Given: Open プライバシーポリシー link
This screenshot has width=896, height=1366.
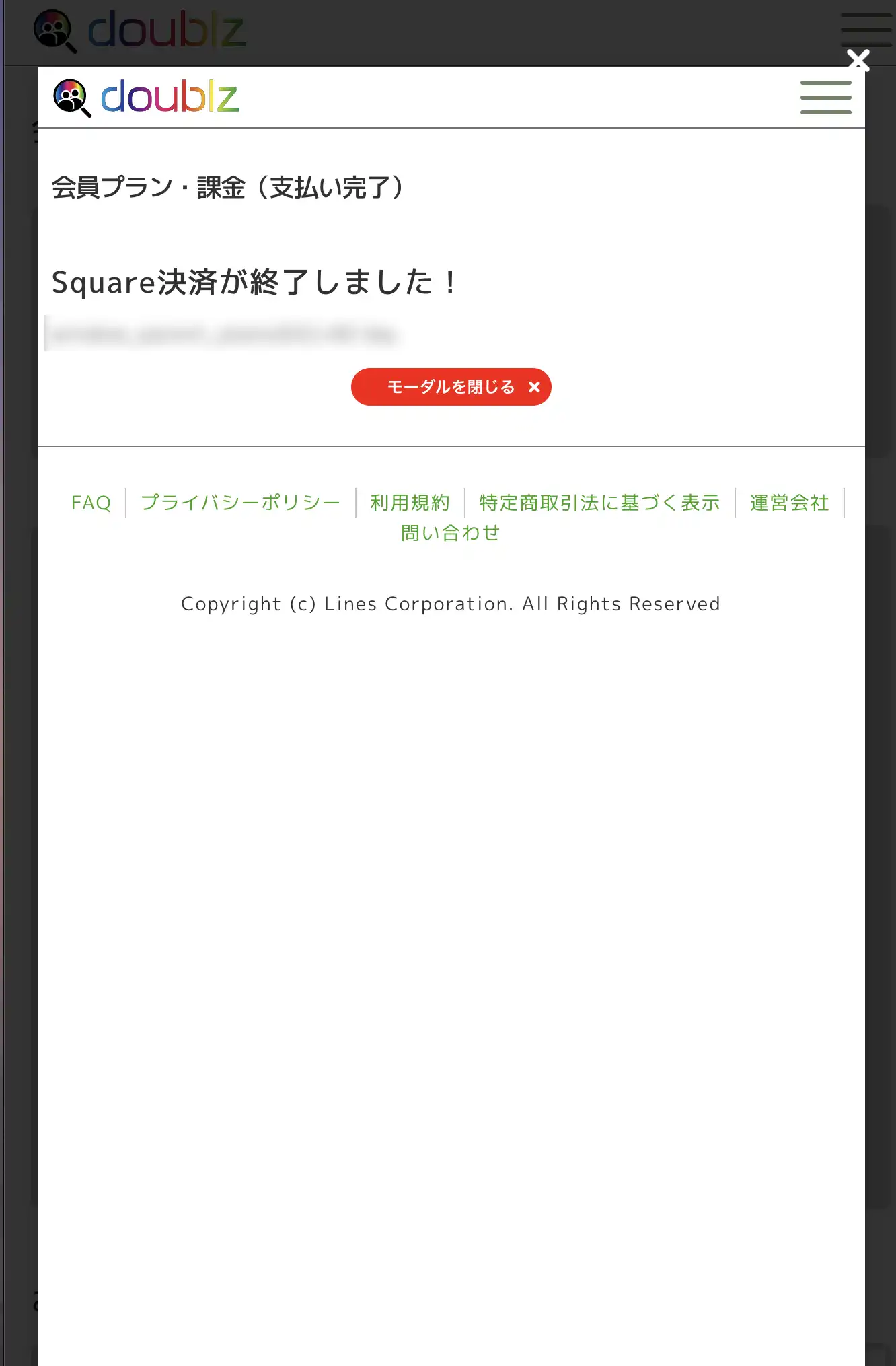Looking at the screenshot, I should click(240, 503).
